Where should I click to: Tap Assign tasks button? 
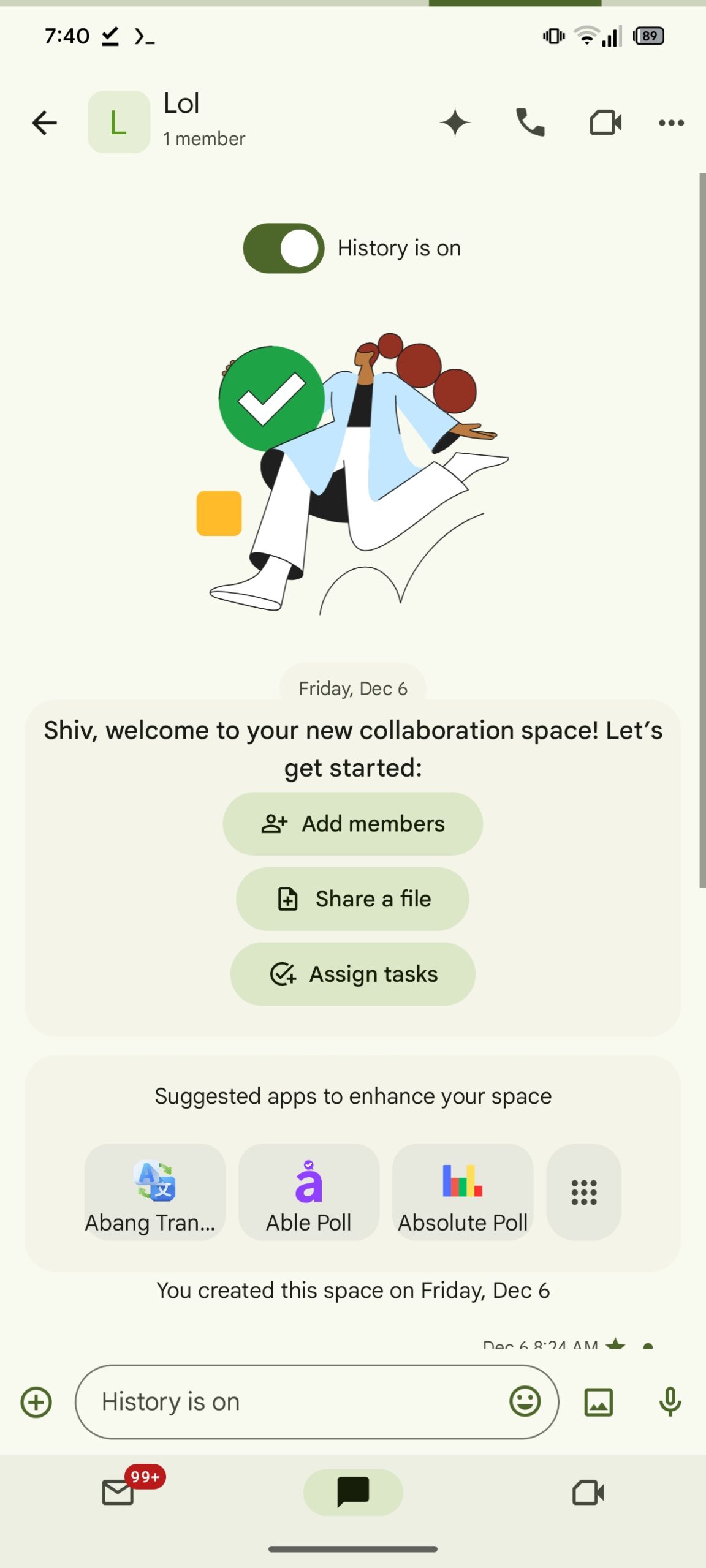pos(352,974)
